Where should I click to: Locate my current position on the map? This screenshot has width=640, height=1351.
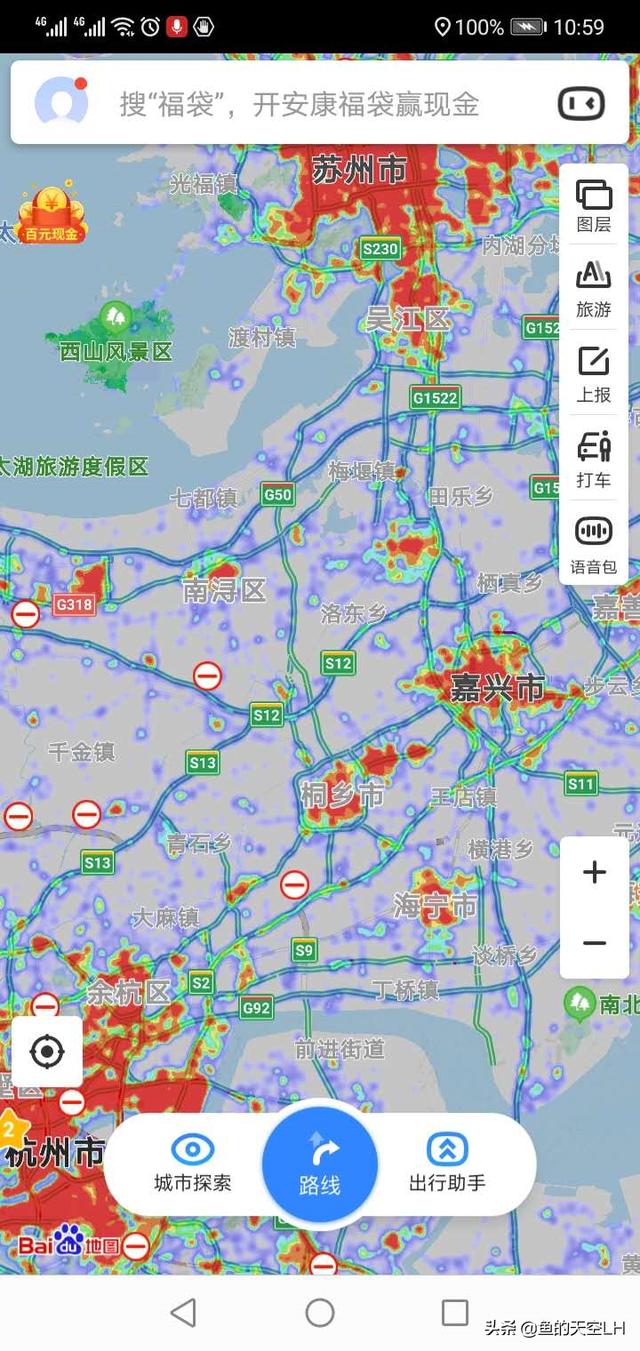[x=47, y=1051]
